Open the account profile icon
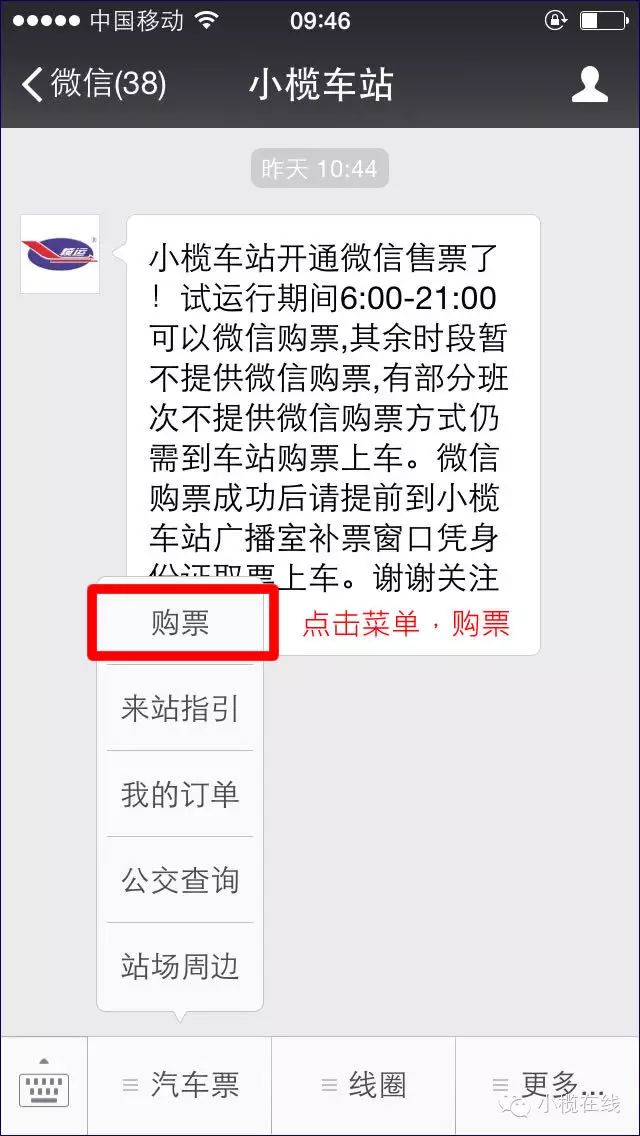The height and width of the screenshot is (1136, 640). 589,85
